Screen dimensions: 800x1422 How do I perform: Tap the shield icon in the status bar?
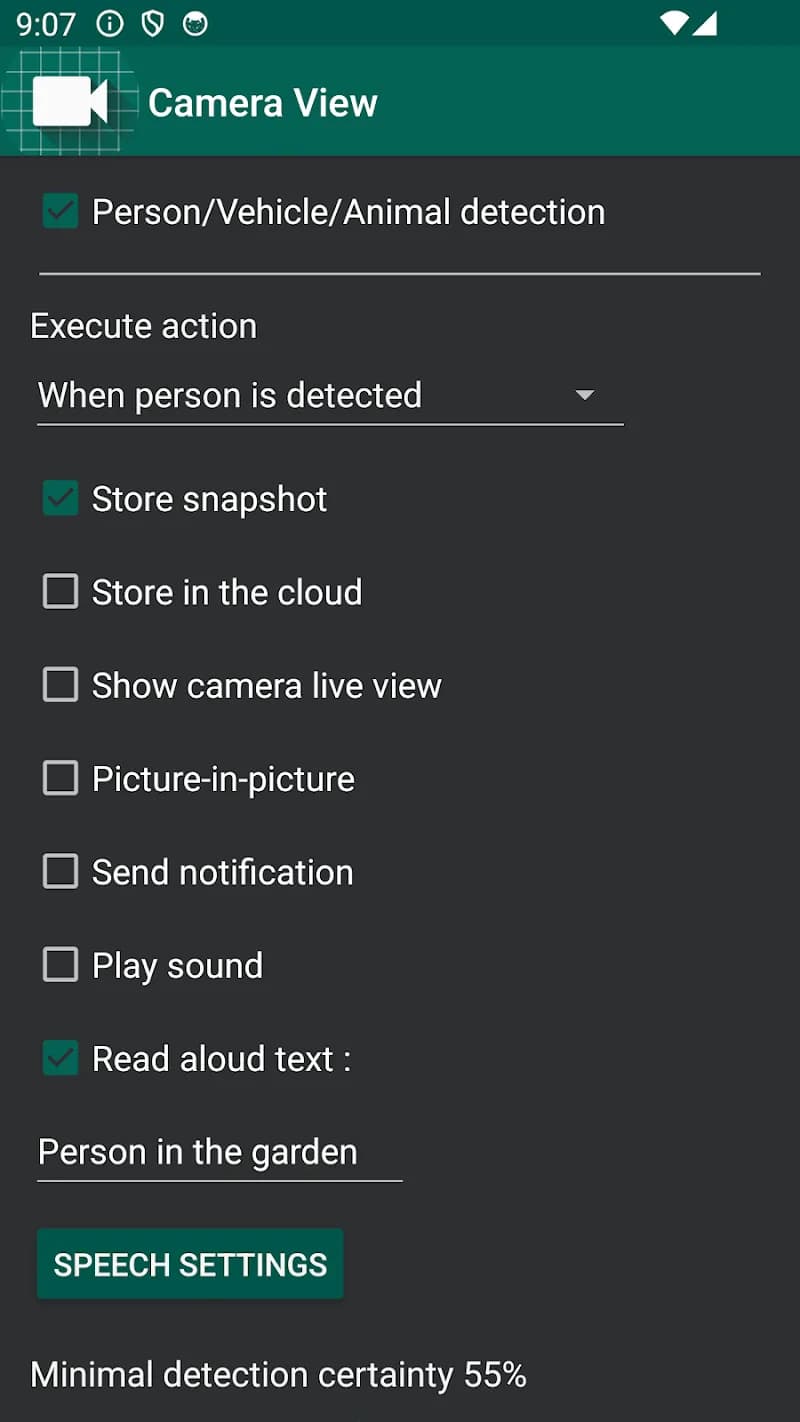pos(150,24)
